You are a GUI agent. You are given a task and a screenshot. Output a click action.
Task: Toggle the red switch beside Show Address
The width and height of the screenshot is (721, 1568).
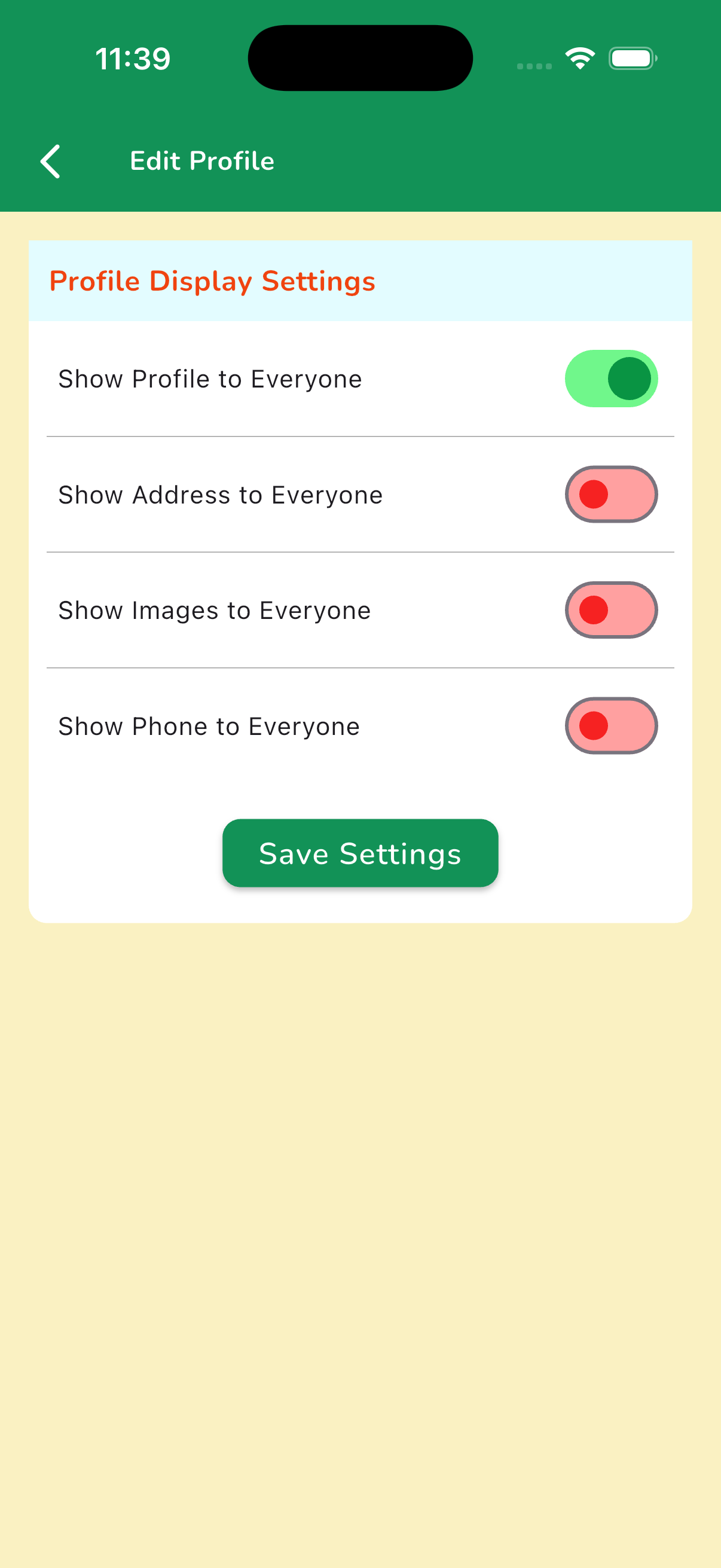(612, 494)
